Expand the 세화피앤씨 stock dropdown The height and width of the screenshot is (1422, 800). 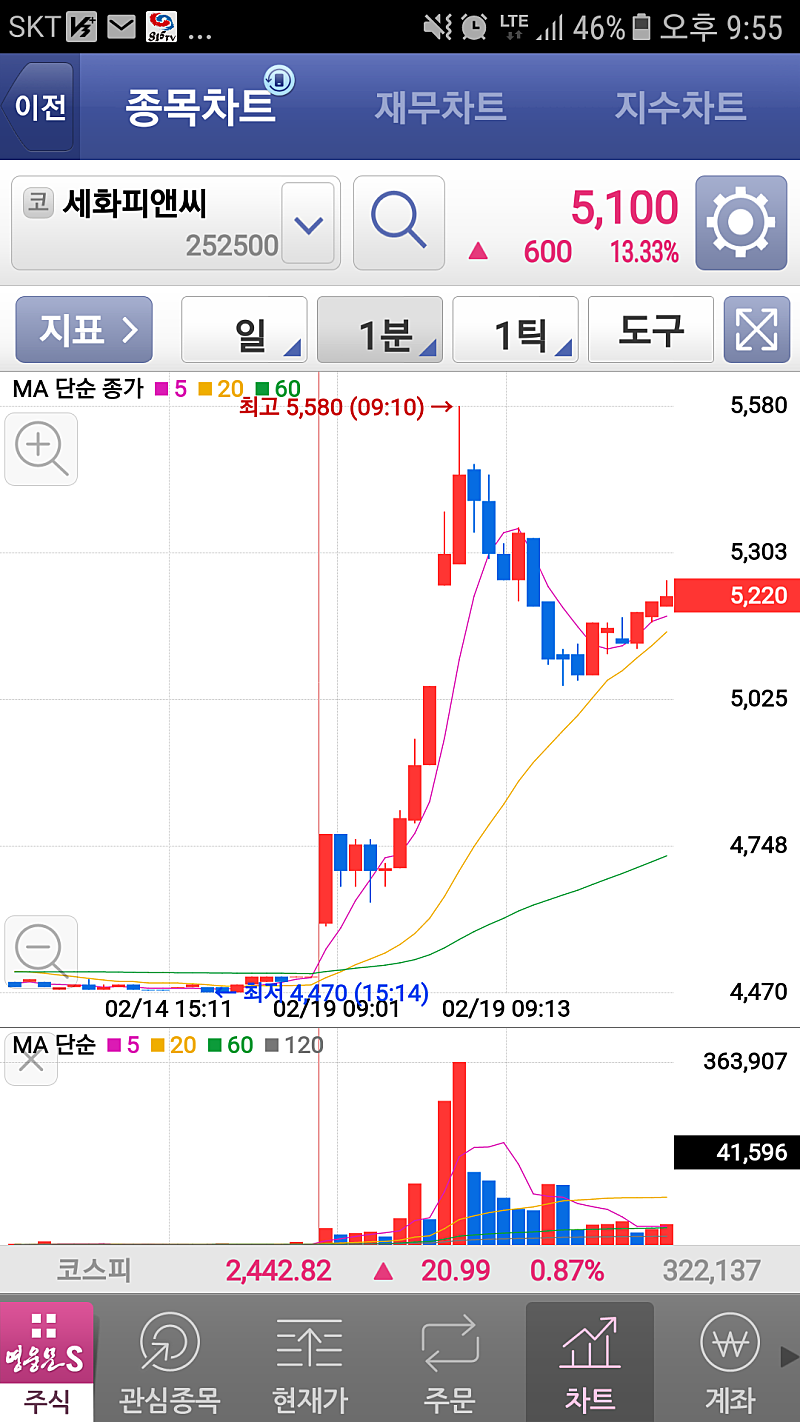tap(308, 224)
